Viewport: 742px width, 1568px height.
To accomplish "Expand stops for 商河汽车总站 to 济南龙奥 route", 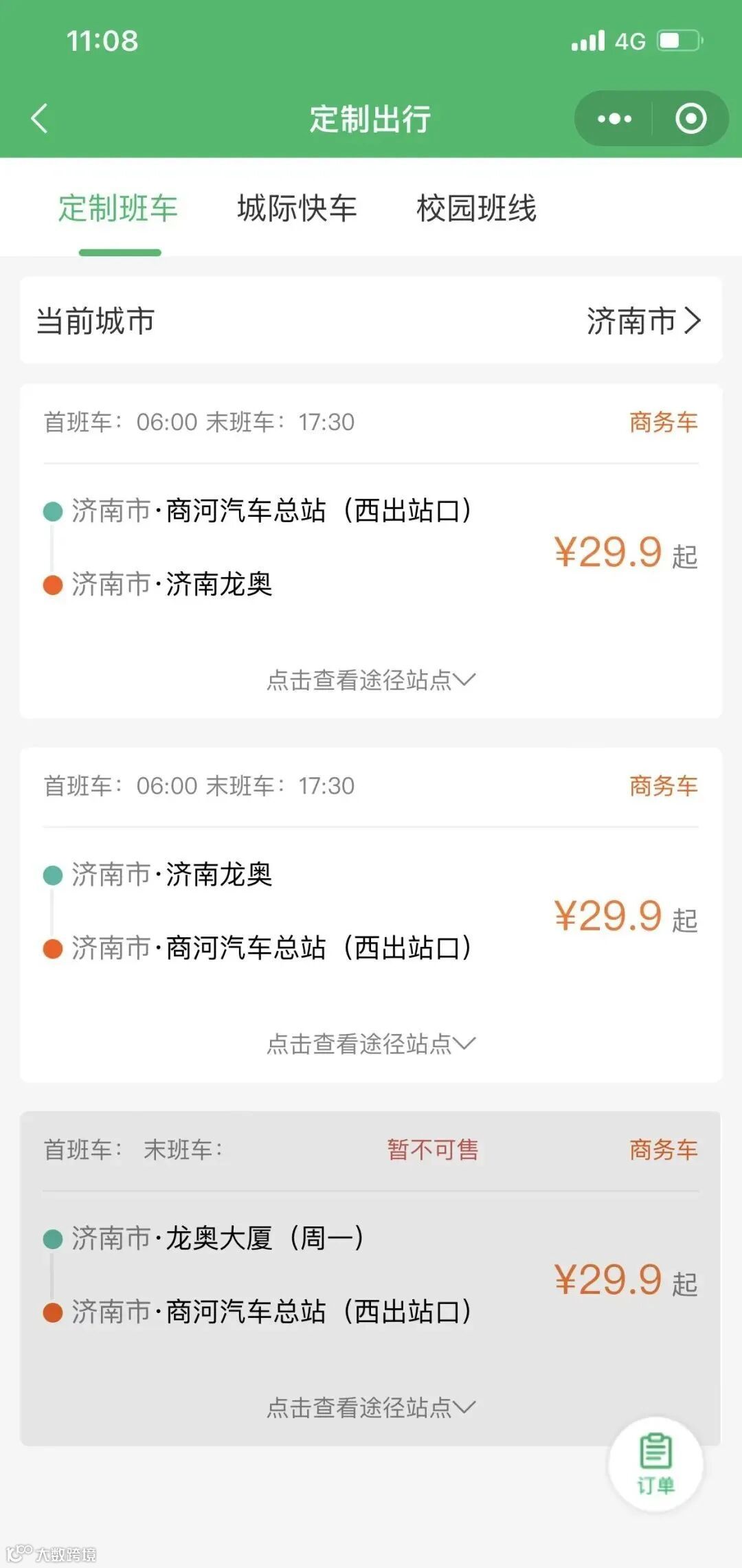I will coord(371,680).
